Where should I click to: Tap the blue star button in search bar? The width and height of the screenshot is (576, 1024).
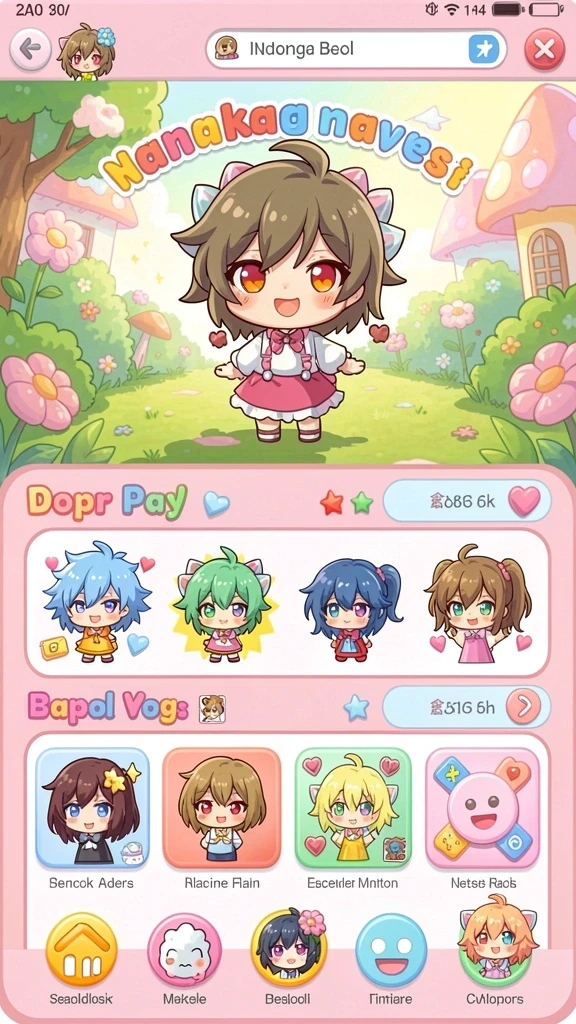484,49
